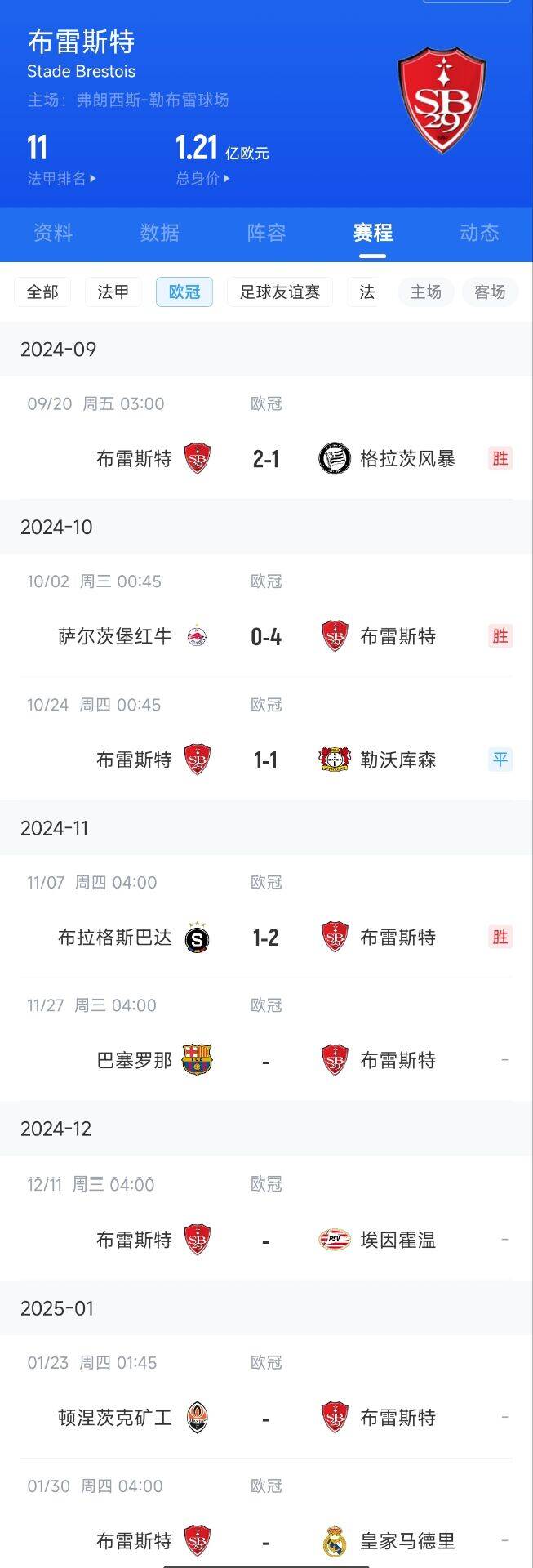Switch to the 资料 tab

53,234
